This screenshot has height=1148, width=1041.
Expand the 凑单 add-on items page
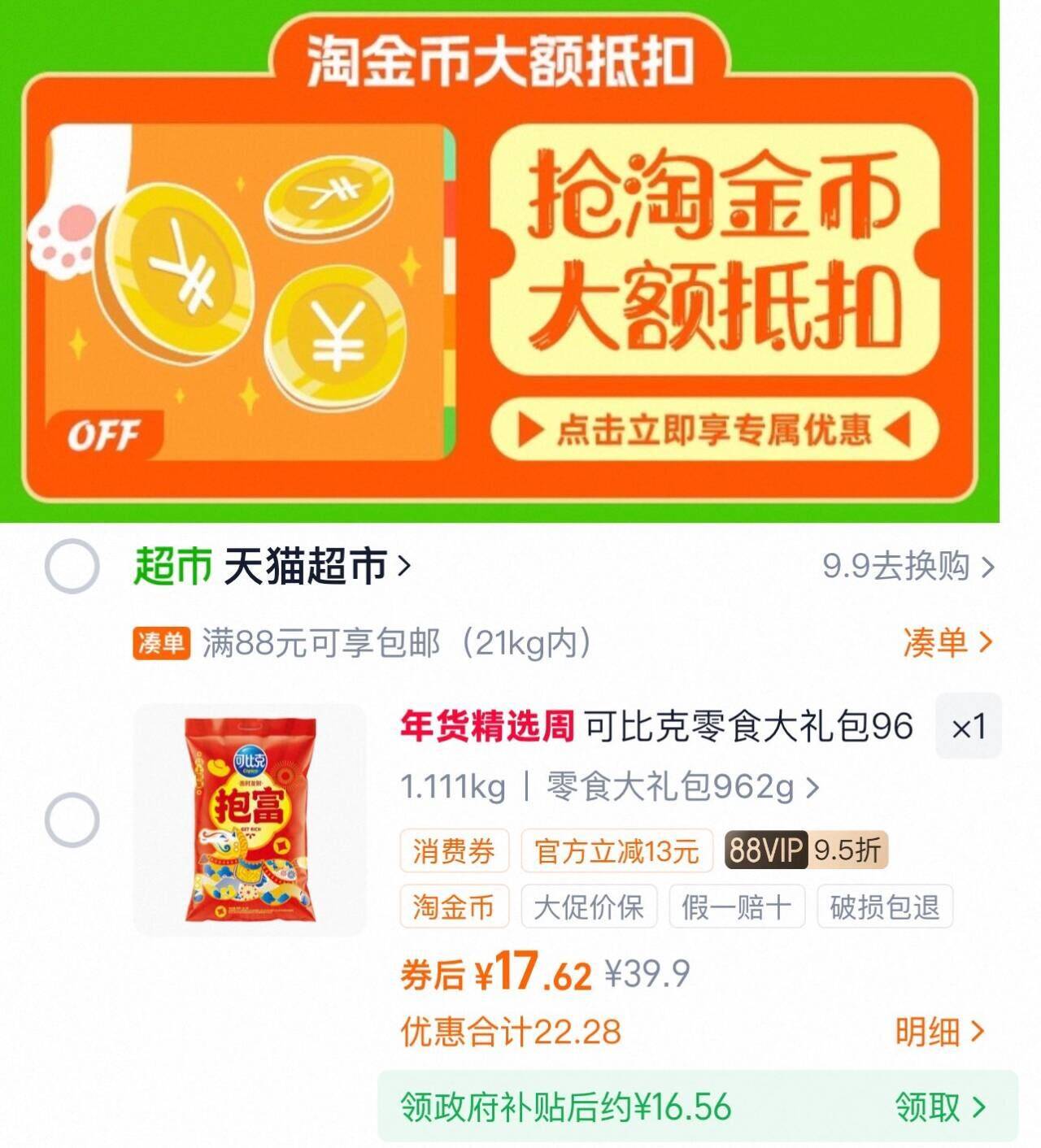[x=943, y=642]
